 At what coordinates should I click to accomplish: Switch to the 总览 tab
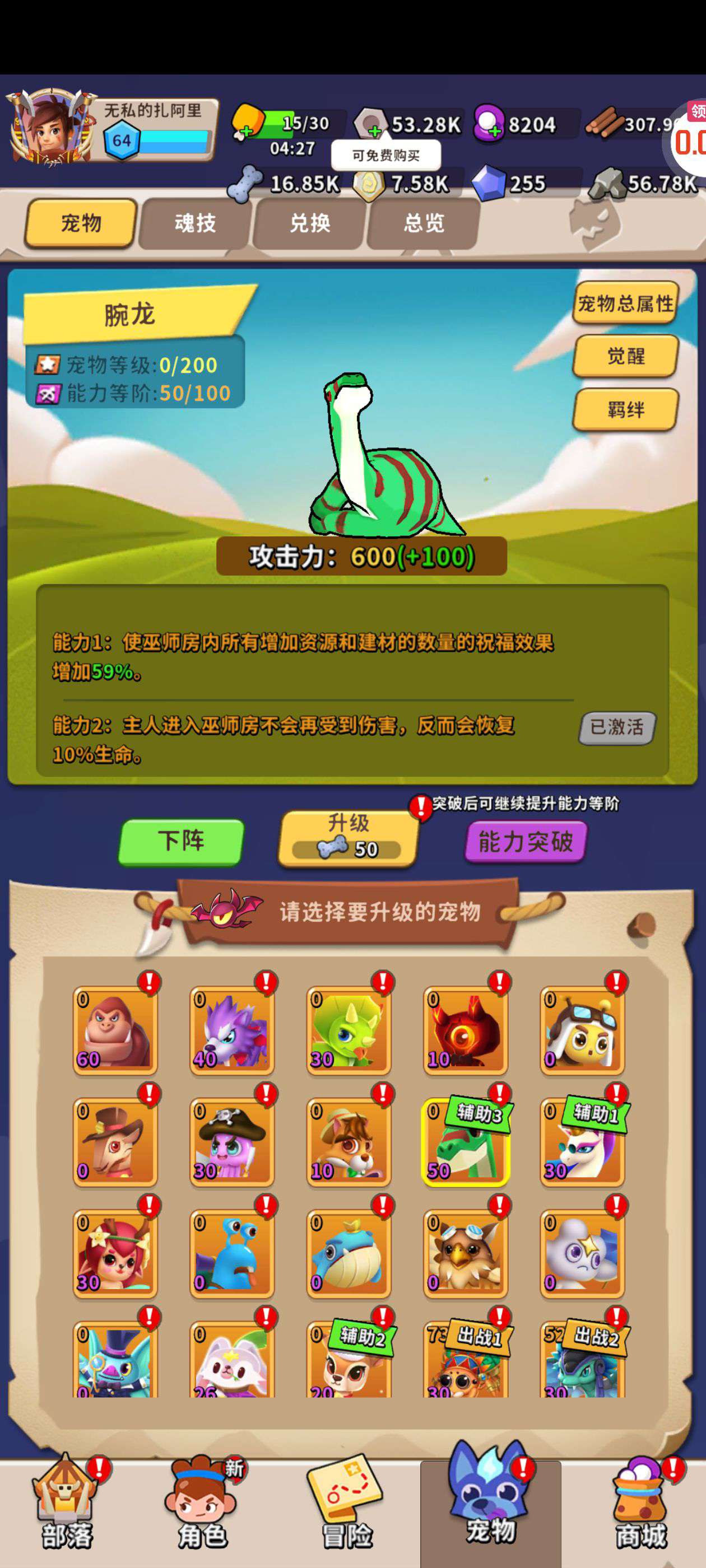[x=424, y=223]
